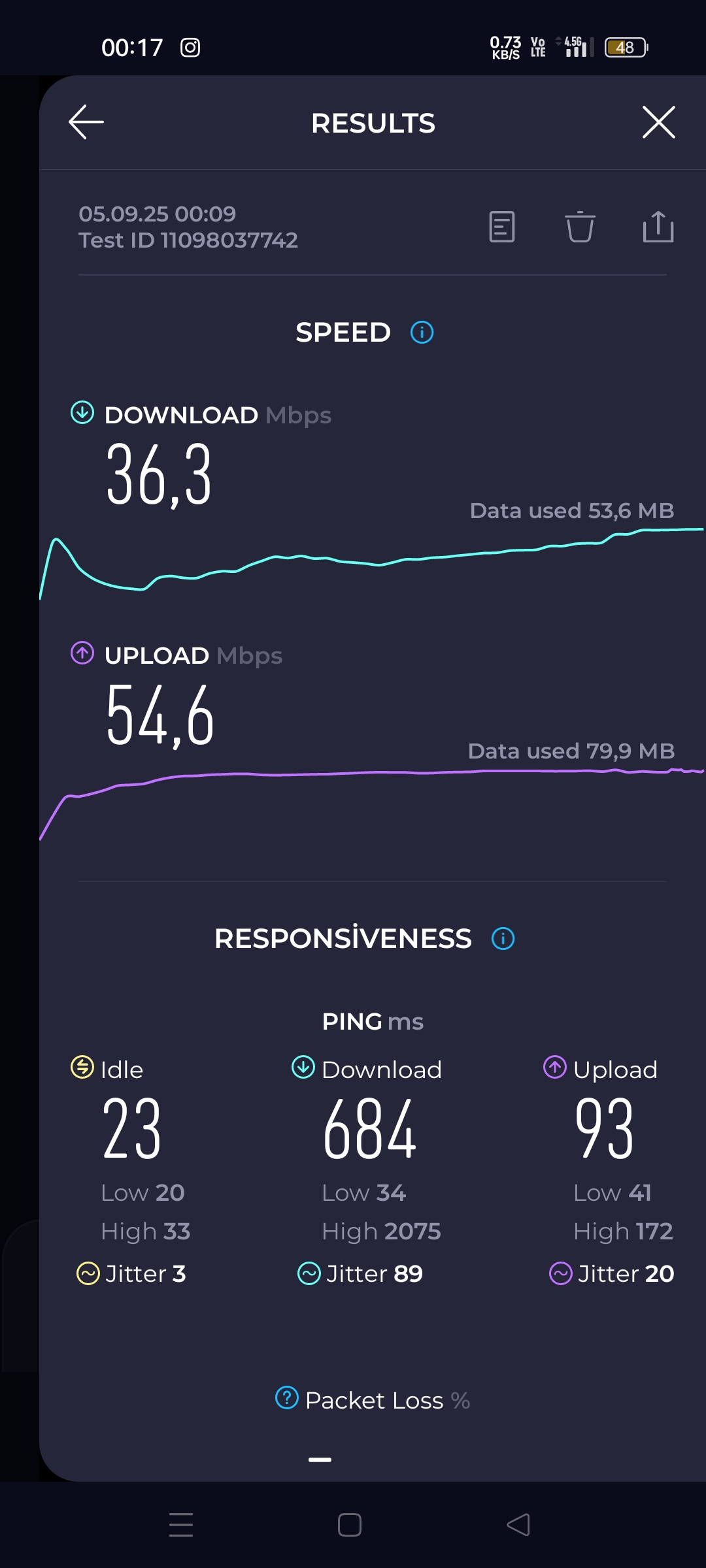This screenshot has height=1568, width=706.
Task: Open the info icon next to SPEED
Action: (422, 333)
